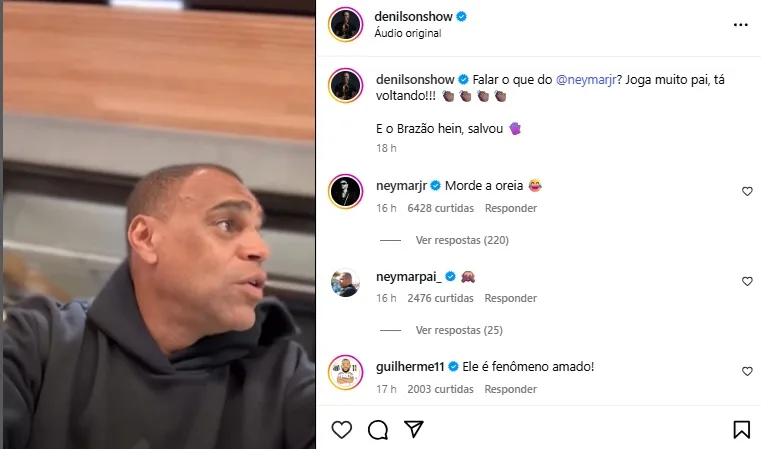
Task: Open the comment icon under the post
Action: (378, 429)
